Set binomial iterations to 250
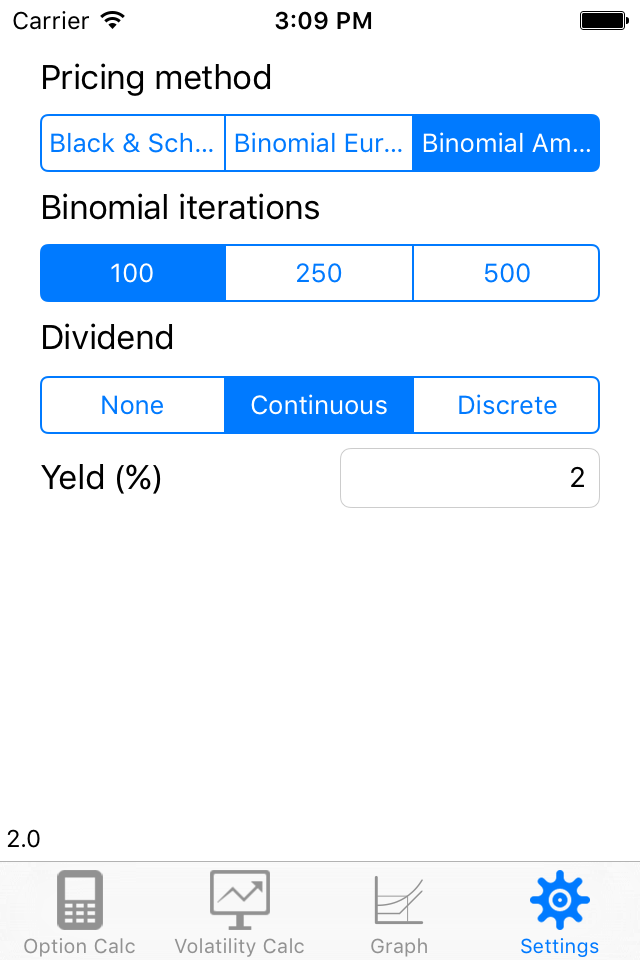640x960 pixels. click(319, 273)
